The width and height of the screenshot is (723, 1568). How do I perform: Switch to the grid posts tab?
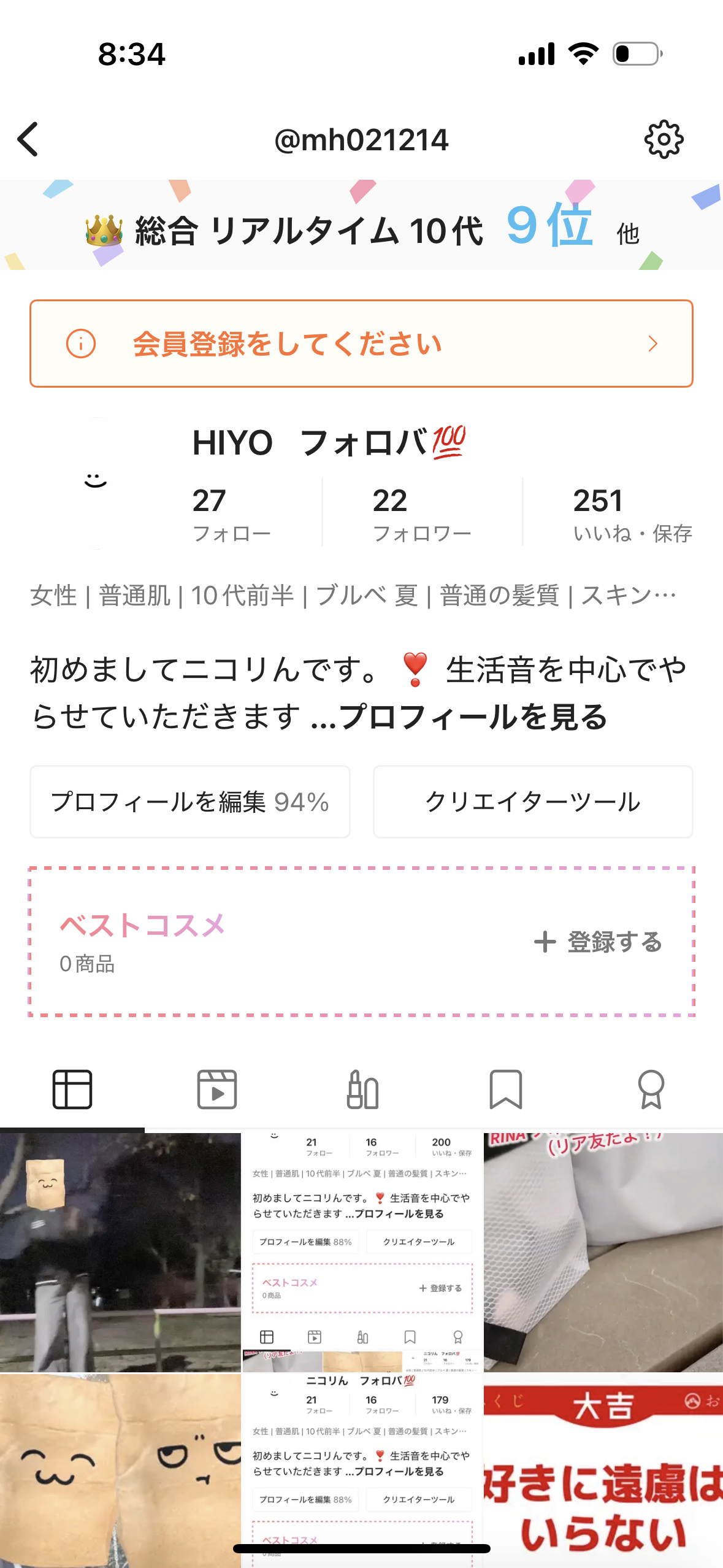click(x=72, y=1090)
